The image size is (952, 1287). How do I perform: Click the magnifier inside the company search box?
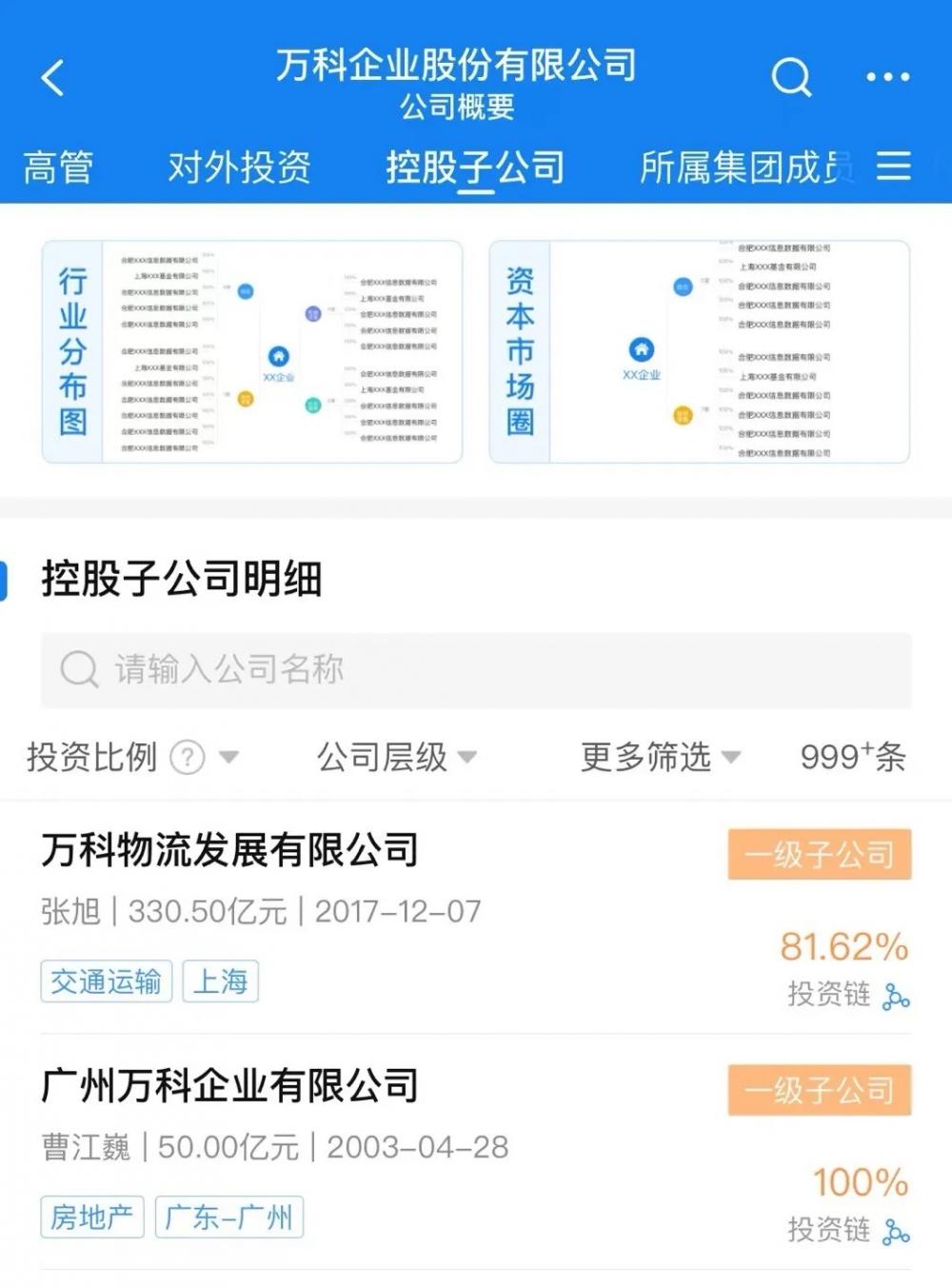(x=78, y=669)
